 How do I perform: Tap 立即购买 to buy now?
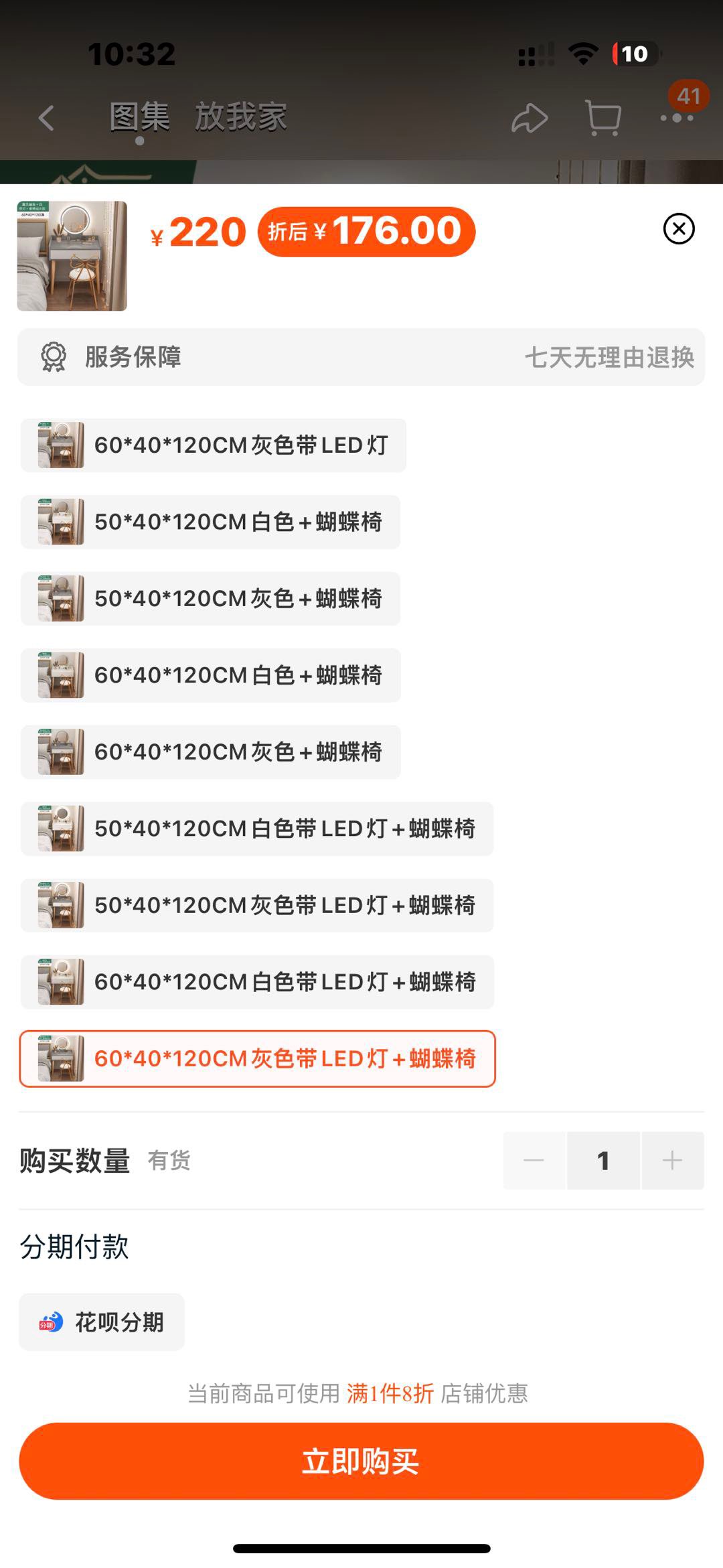pyautogui.click(x=361, y=1461)
